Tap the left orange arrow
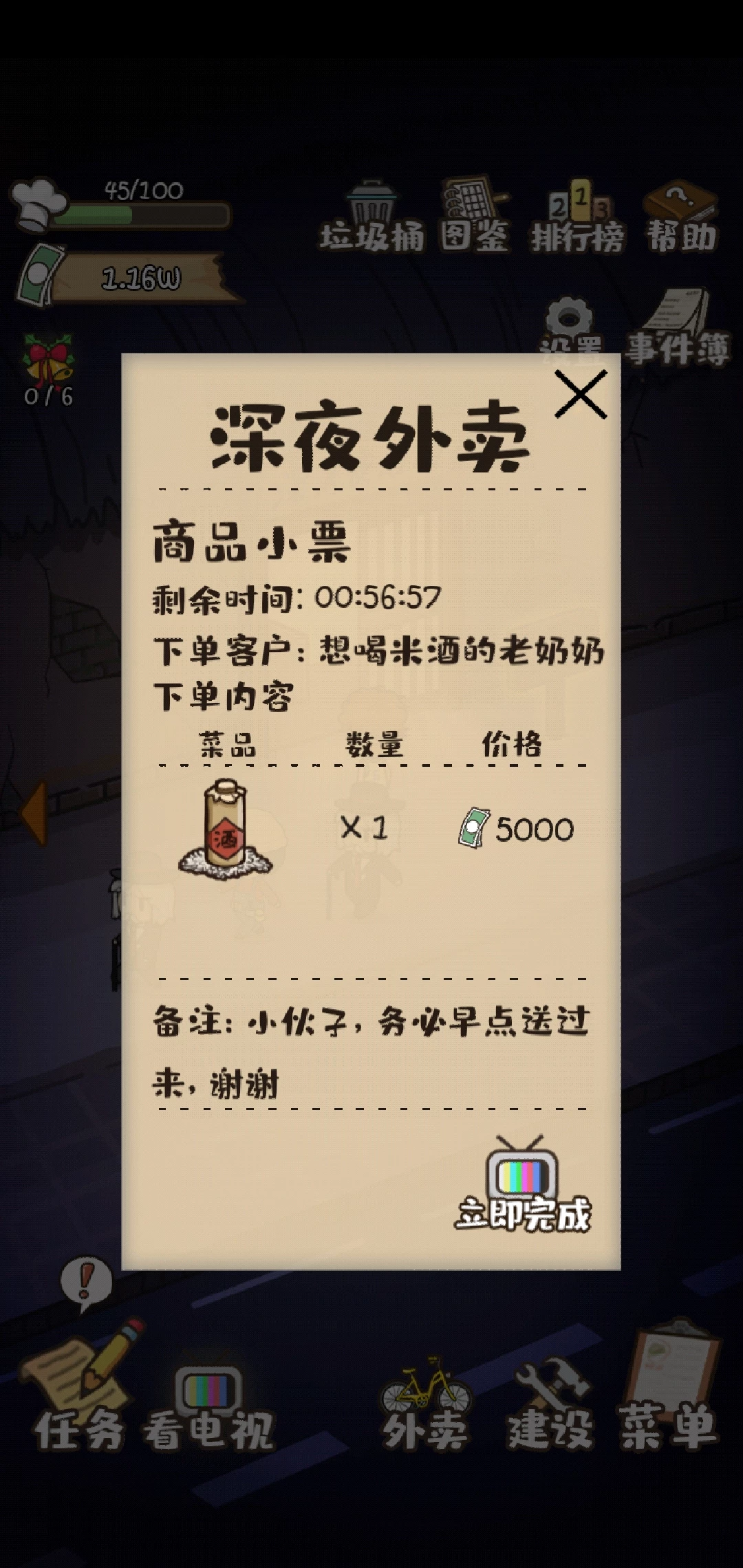 coord(33,813)
